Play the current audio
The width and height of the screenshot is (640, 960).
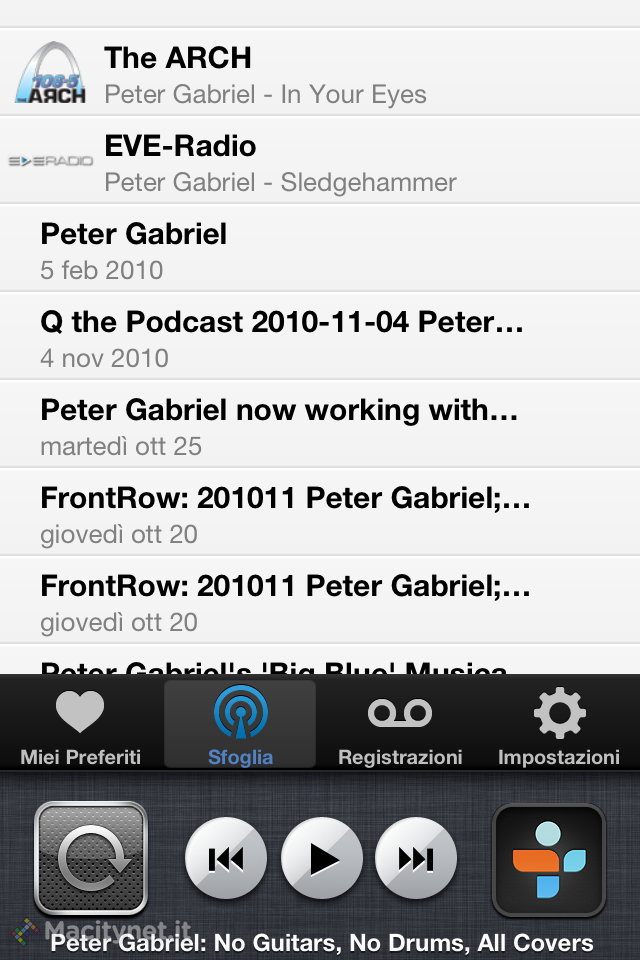(321, 859)
